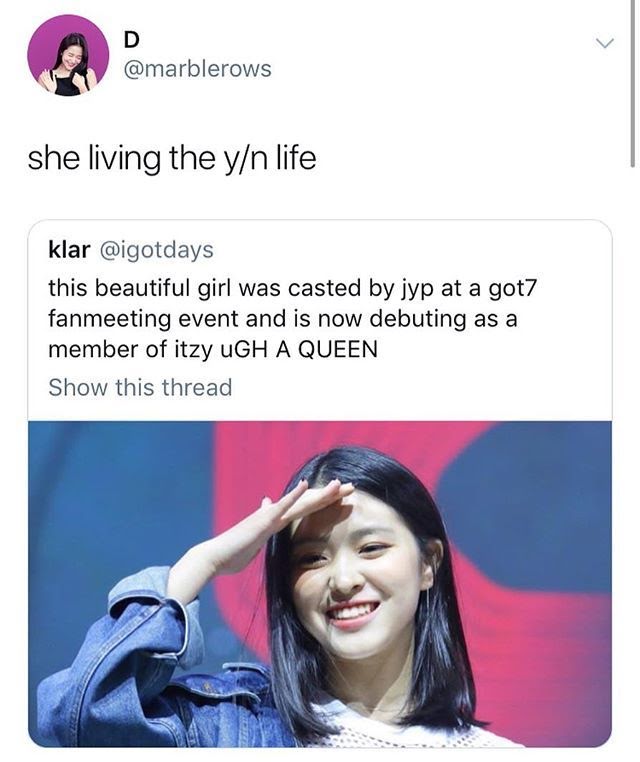This screenshot has width=640, height=762.
Task: Tap Show this thread
Action: pos(140,387)
